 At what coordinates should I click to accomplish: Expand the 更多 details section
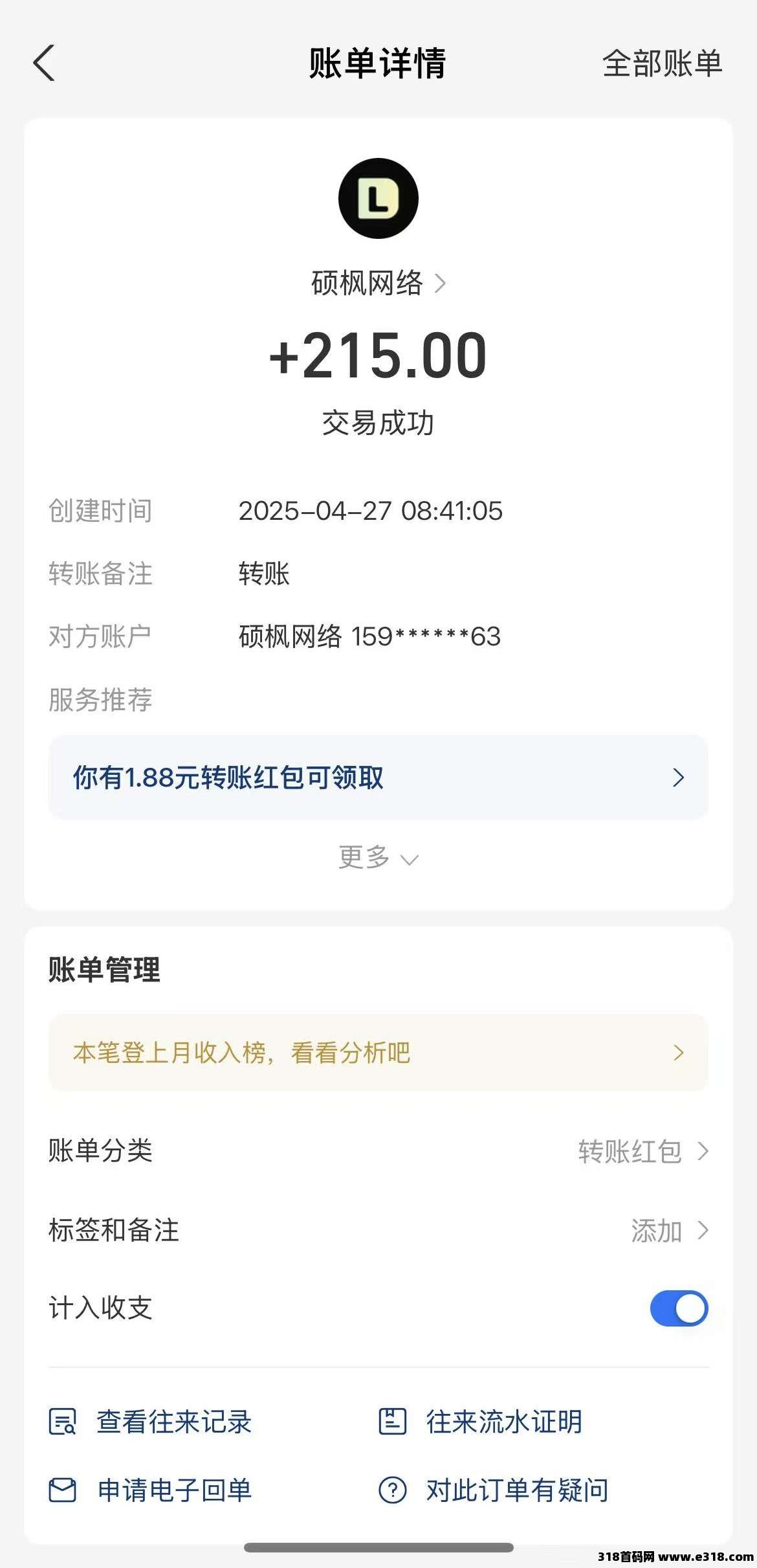(x=378, y=858)
